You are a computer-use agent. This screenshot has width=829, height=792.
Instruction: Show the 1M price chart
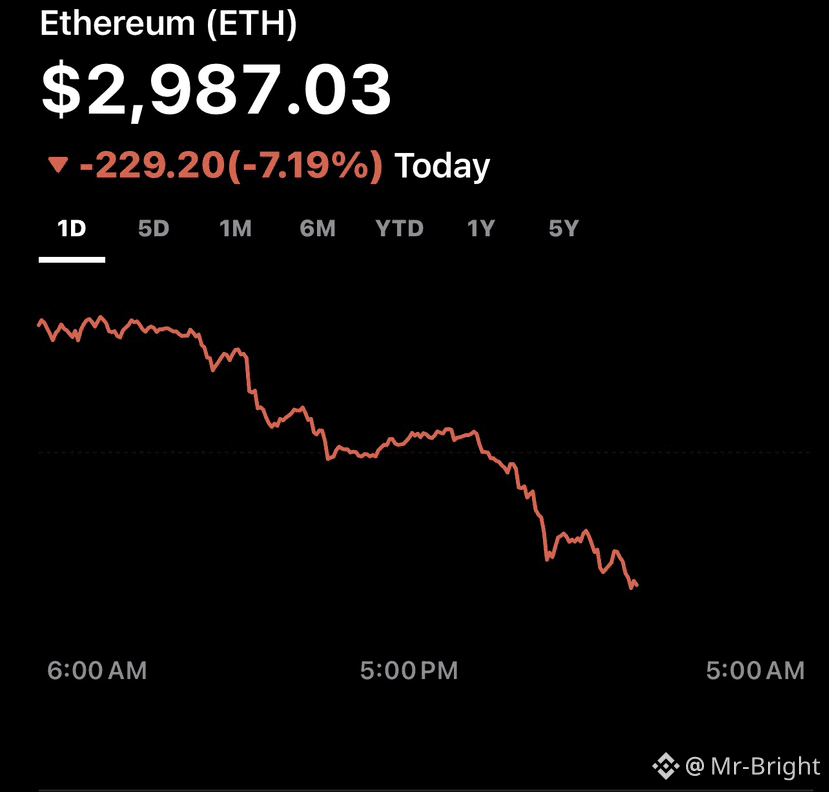tap(235, 229)
